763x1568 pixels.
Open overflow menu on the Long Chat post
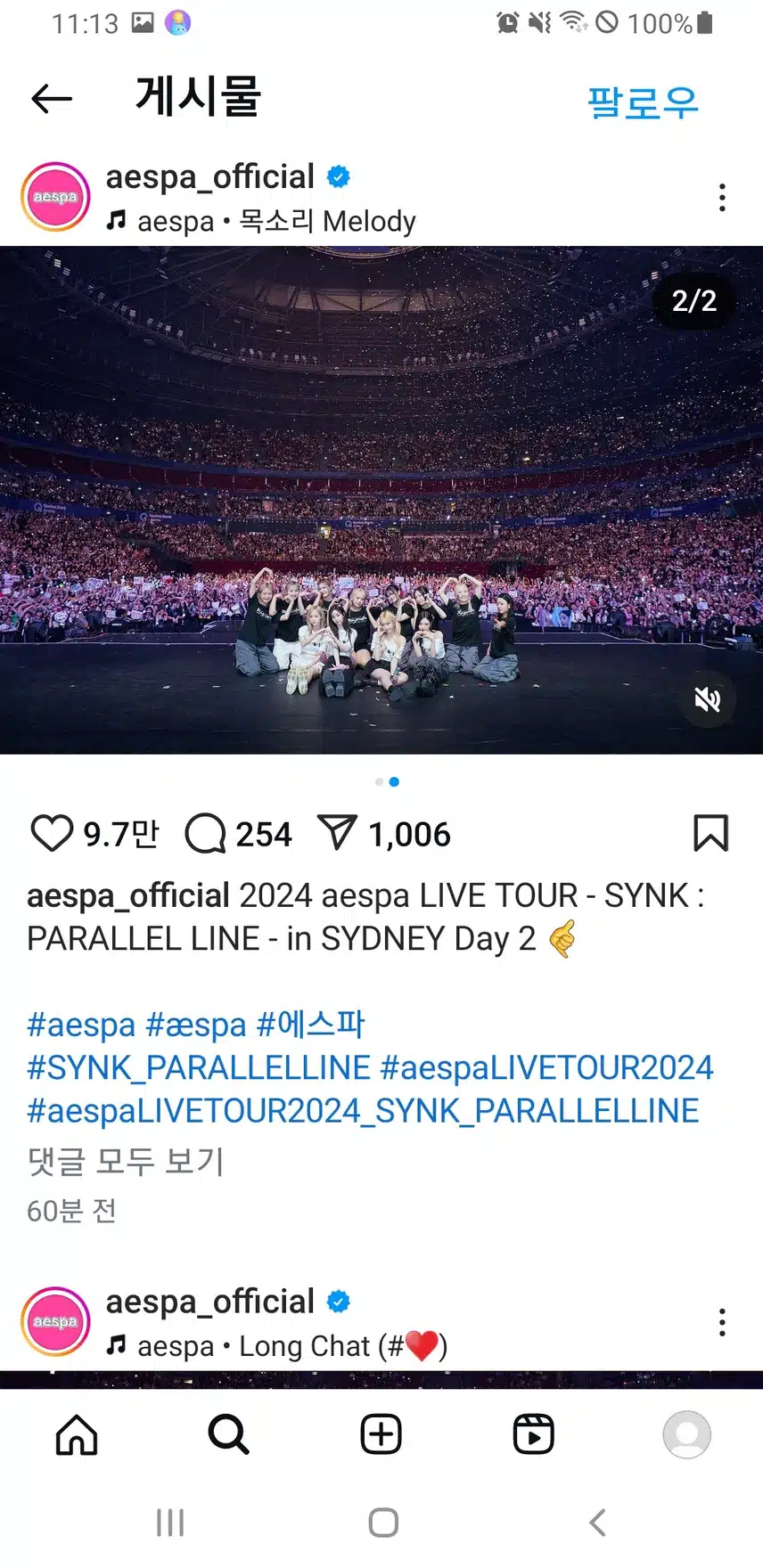(x=722, y=1322)
